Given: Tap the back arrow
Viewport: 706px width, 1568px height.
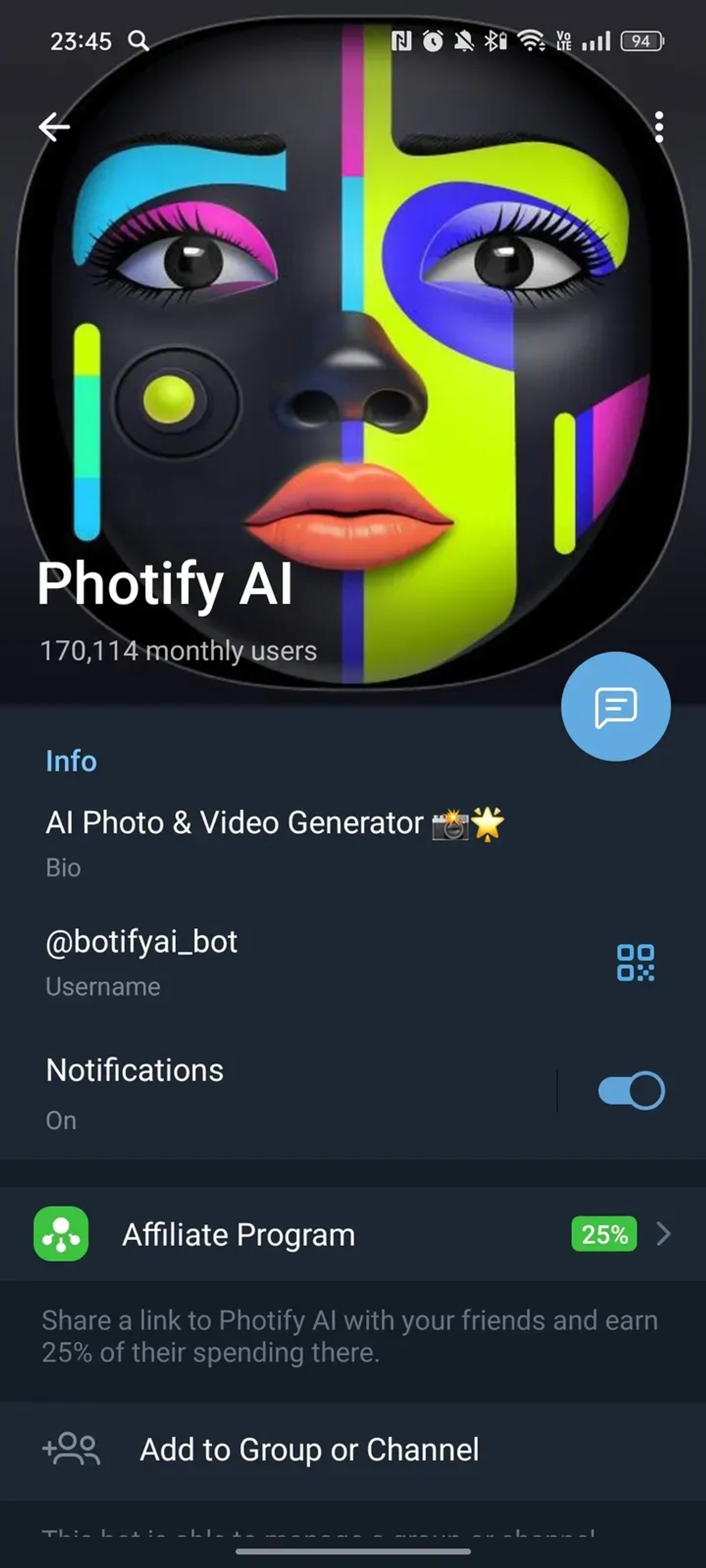Looking at the screenshot, I should coord(53,126).
